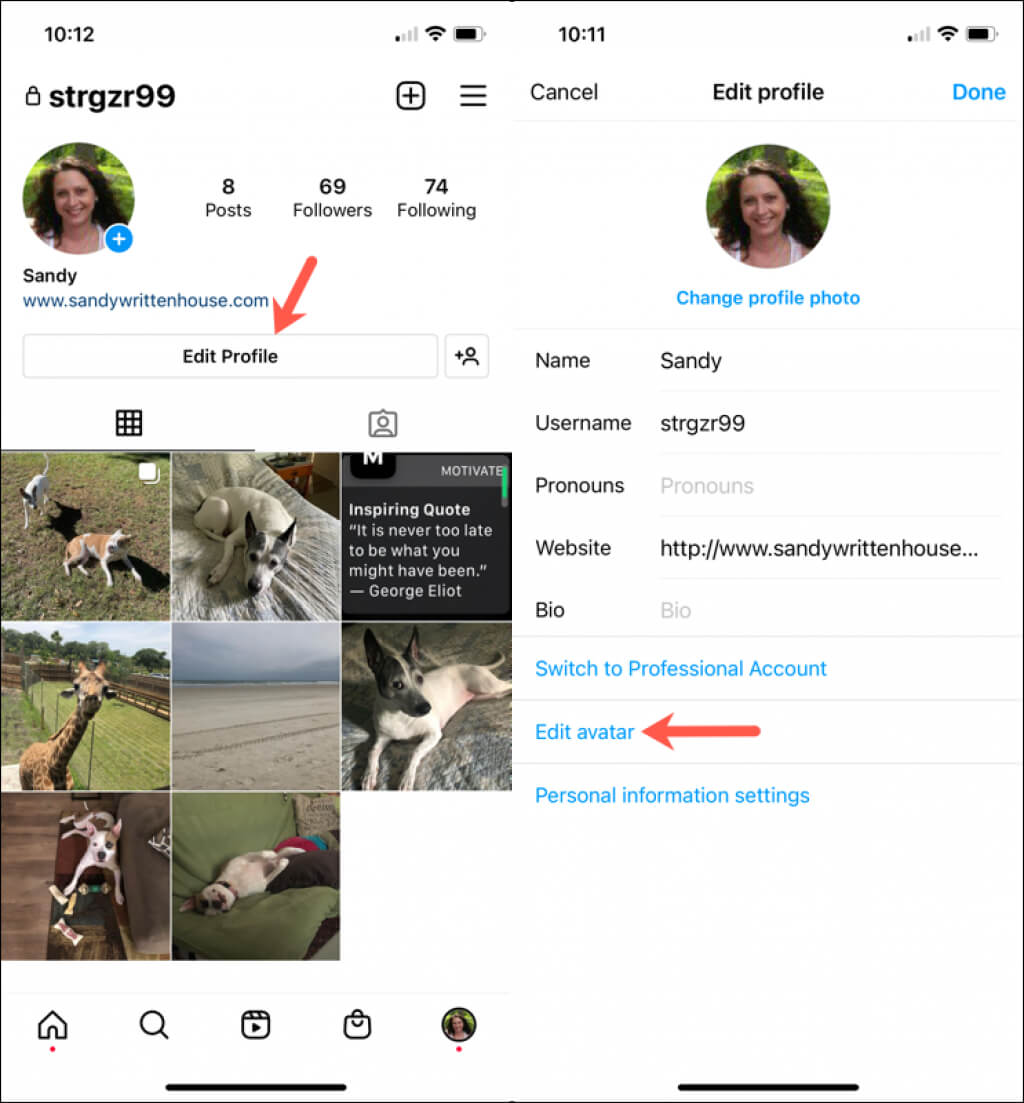Open the hamburger menu
The height and width of the screenshot is (1103, 1024).
(x=473, y=96)
